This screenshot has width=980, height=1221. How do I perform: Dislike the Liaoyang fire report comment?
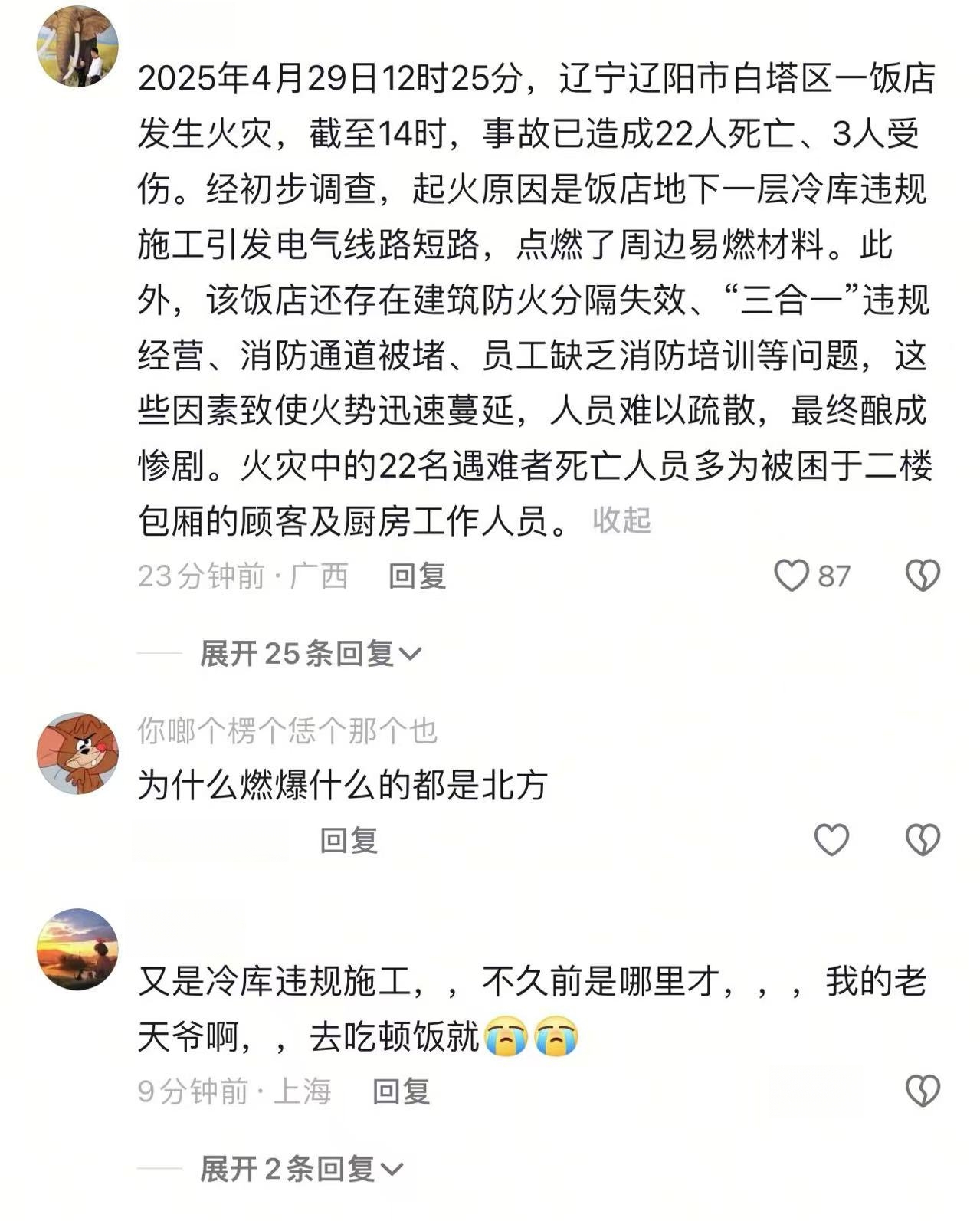point(923,576)
